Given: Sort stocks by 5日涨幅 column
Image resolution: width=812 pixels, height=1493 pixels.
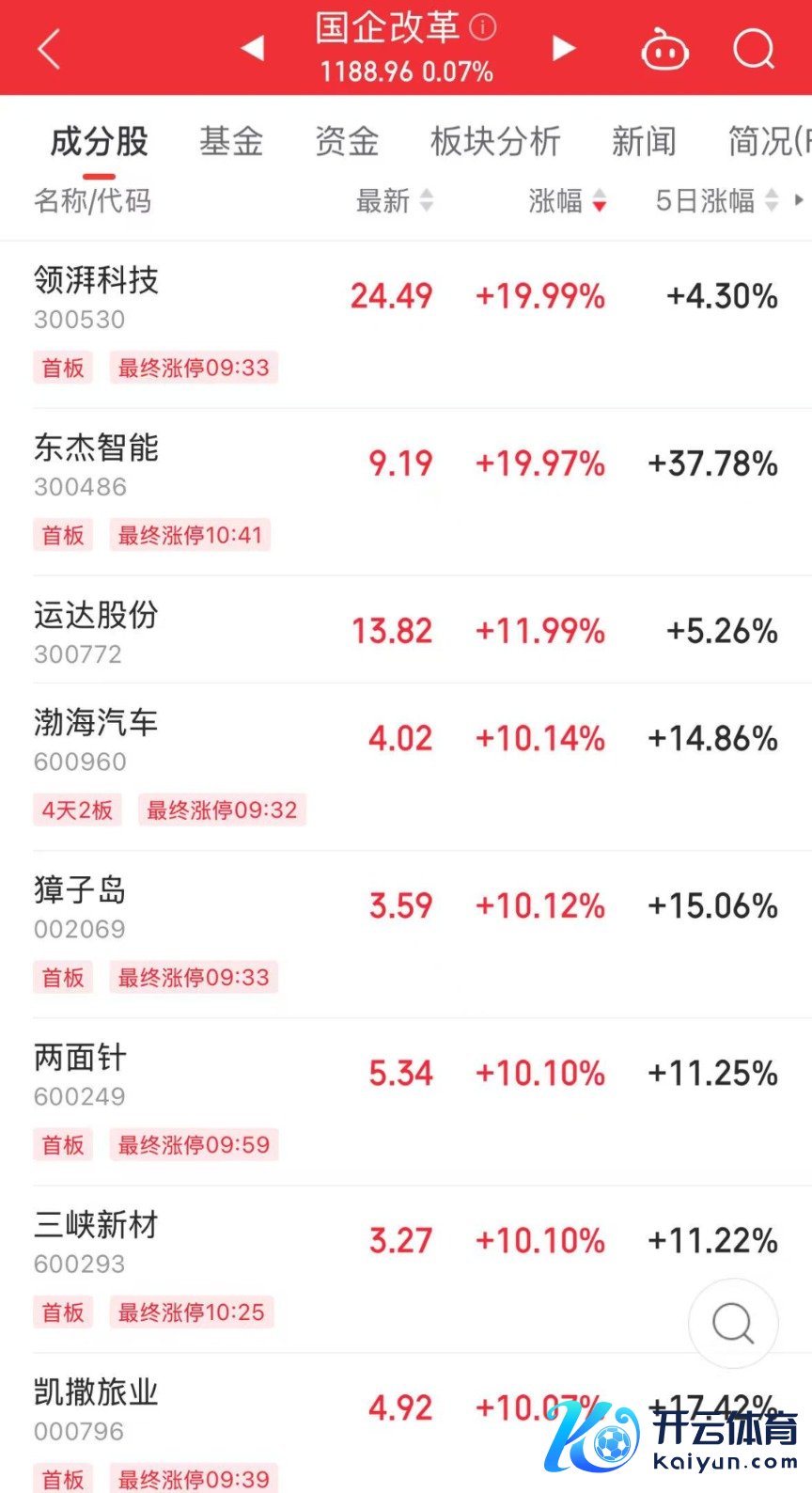Looking at the screenshot, I should pos(716,200).
